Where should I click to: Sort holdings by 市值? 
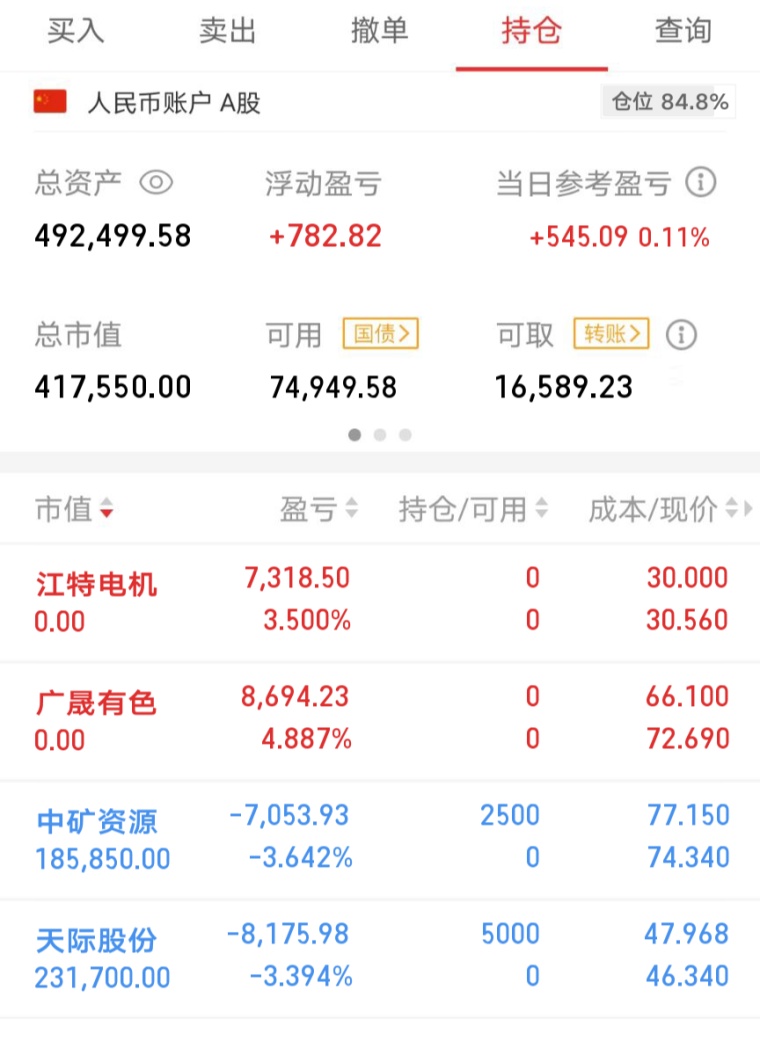(74, 510)
